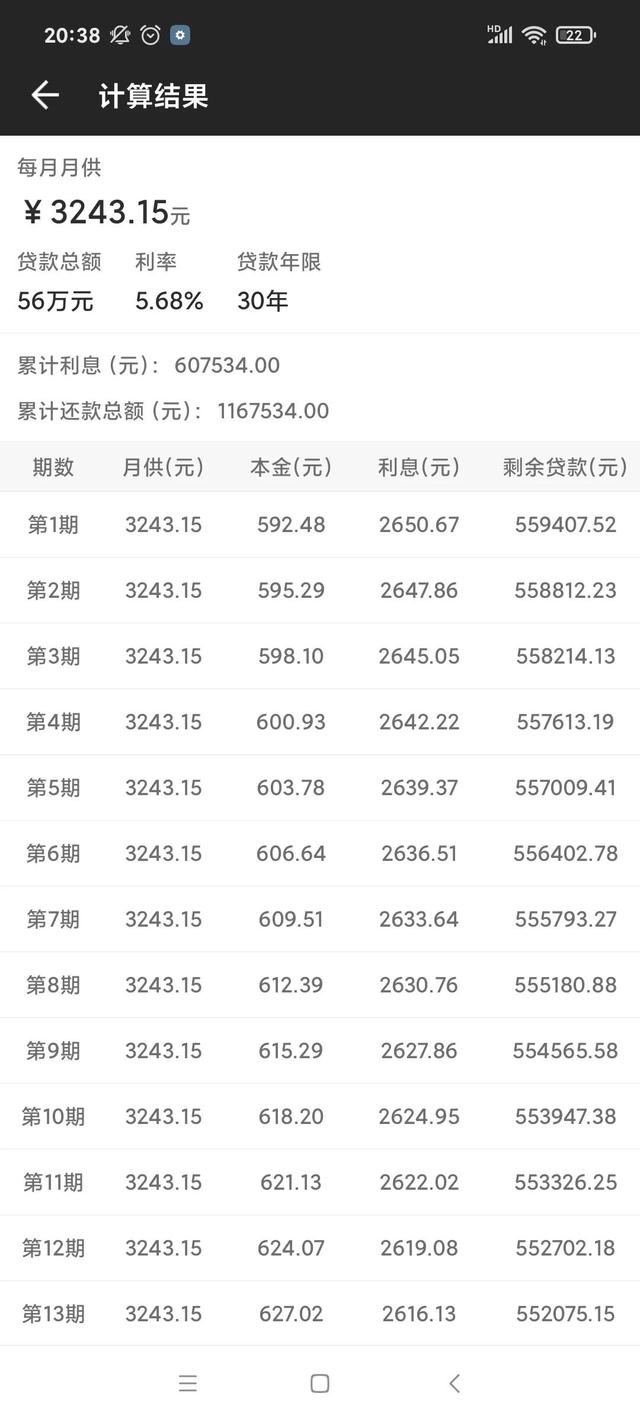
Task: Open the system recent apps menu
Action: point(187,1383)
